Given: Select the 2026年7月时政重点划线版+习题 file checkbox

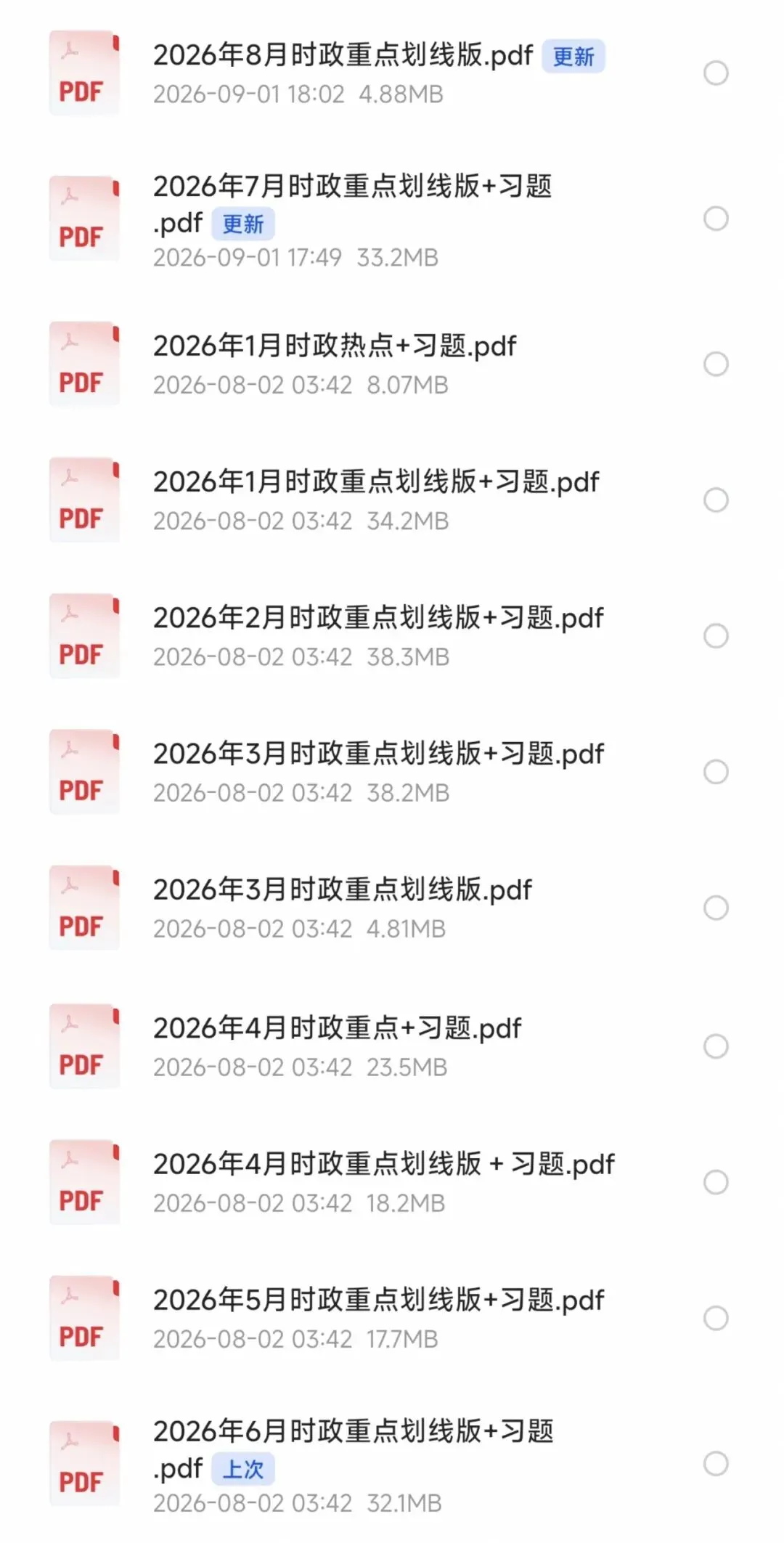Looking at the screenshot, I should coord(716,218).
